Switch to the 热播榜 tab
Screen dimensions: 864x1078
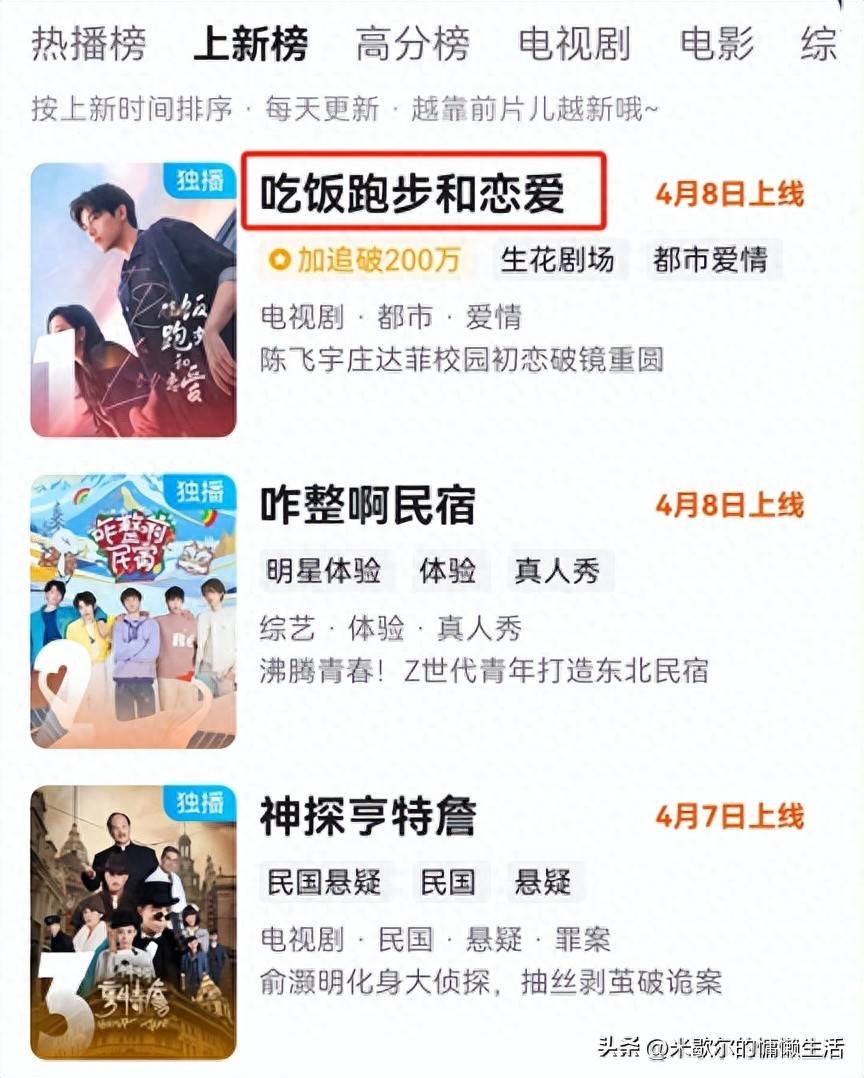tap(89, 45)
